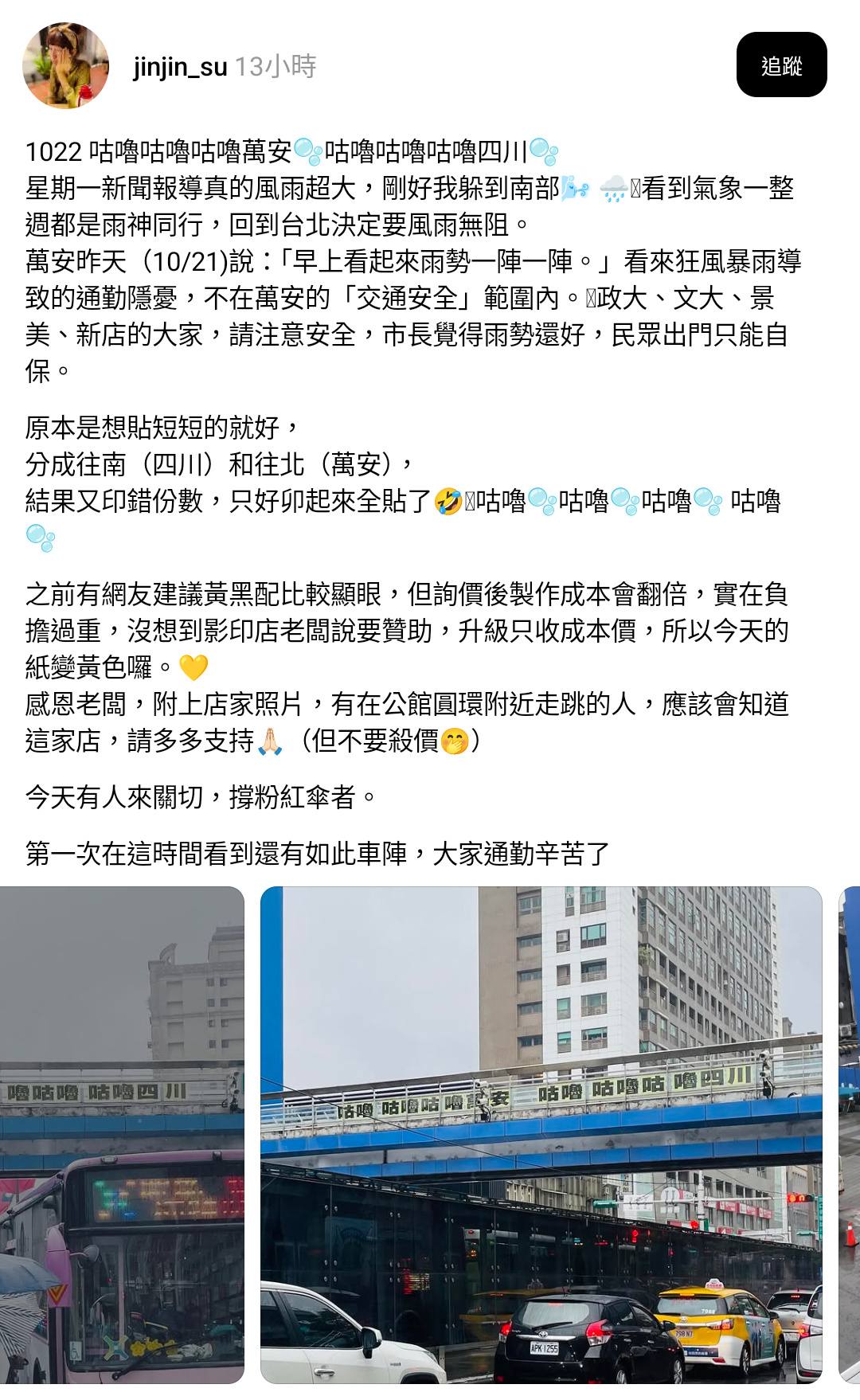Open jinjin_su's profile picture

point(65,65)
